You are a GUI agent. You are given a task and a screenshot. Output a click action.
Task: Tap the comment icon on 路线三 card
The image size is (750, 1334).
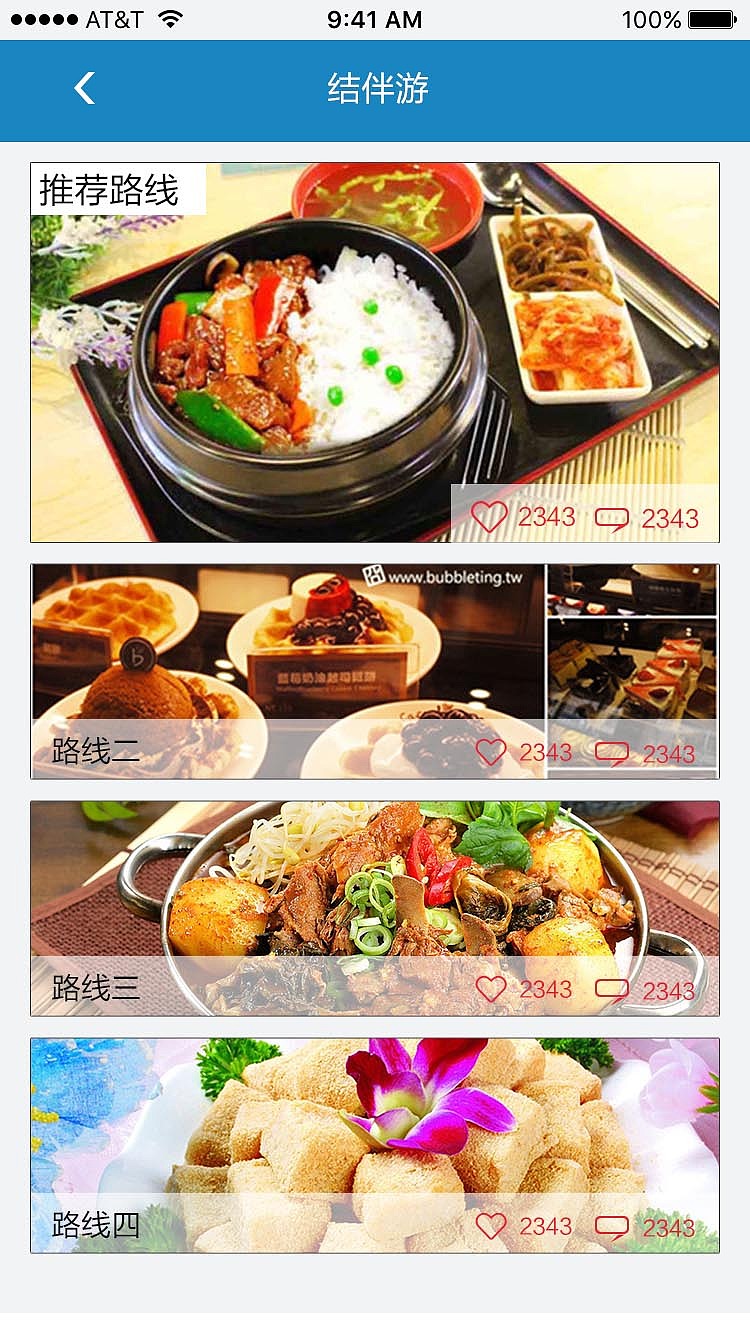pyautogui.click(x=611, y=990)
